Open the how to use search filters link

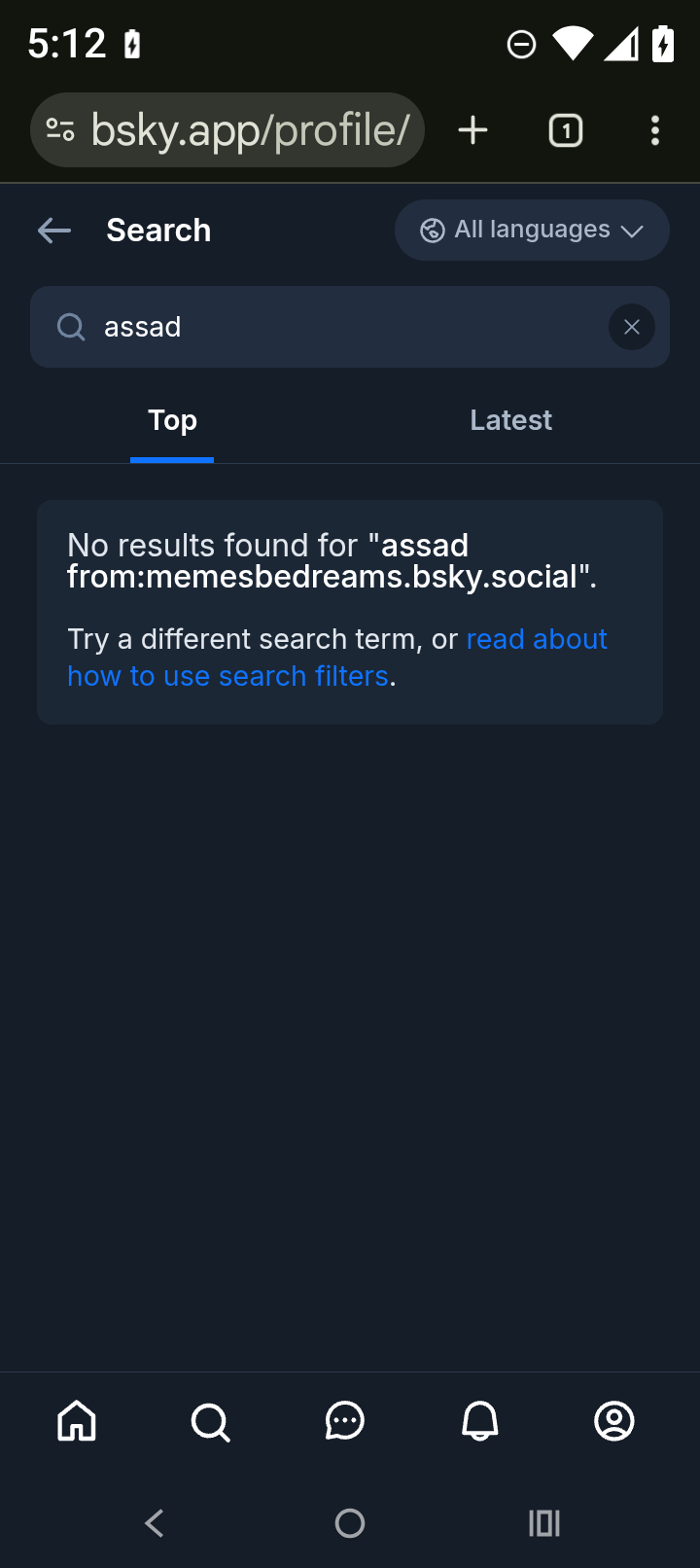228,676
